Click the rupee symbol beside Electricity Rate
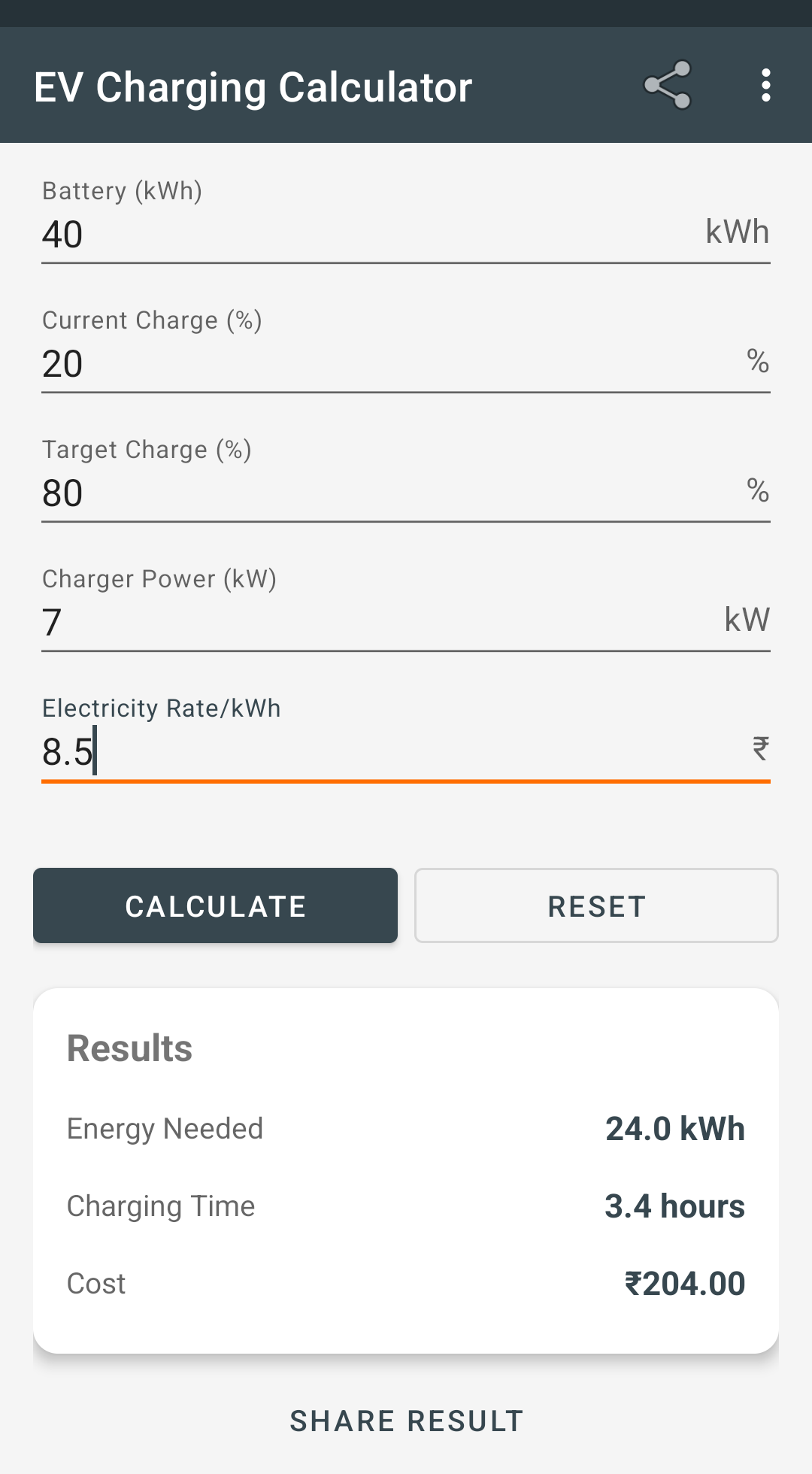 (759, 748)
